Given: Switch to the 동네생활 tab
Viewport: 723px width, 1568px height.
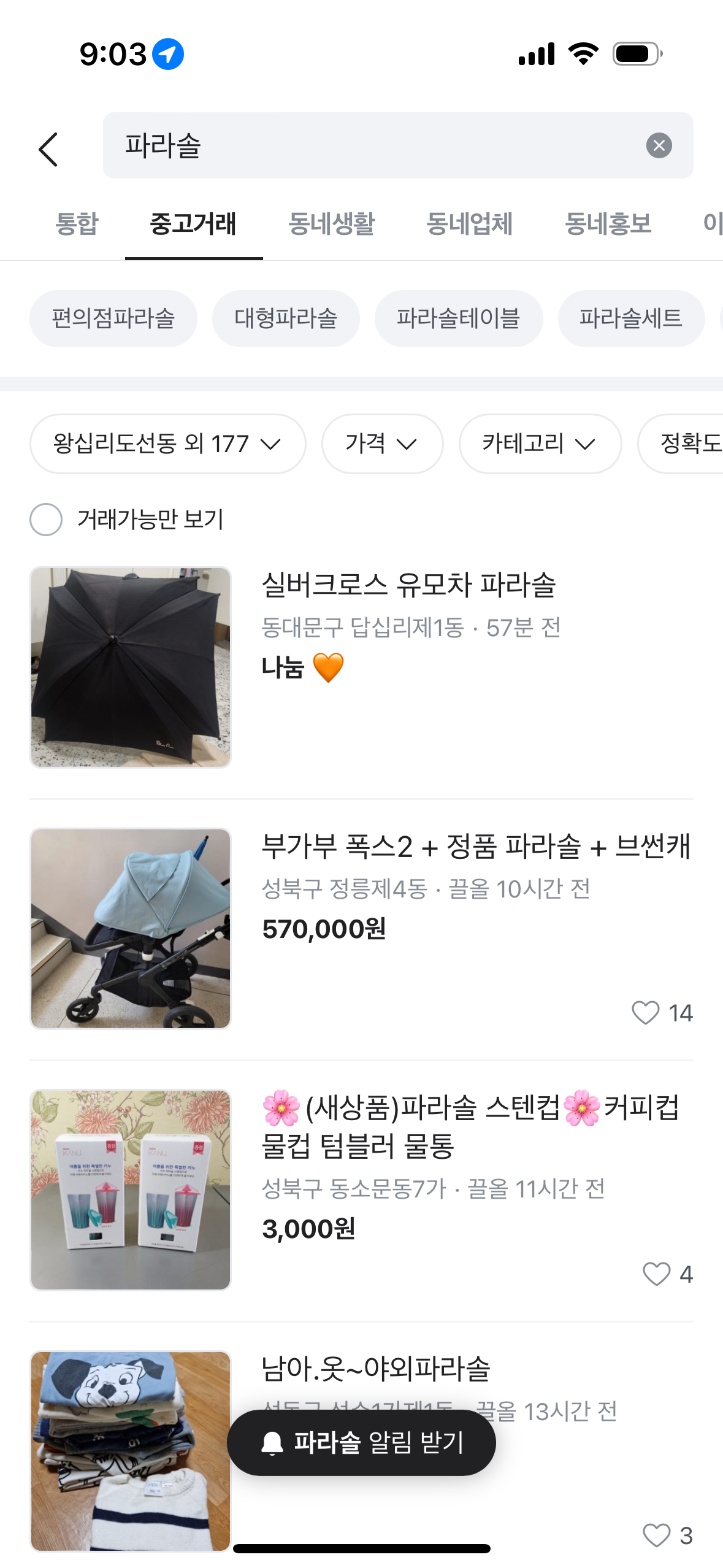Looking at the screenshot, I should click(x=331, y=224).
